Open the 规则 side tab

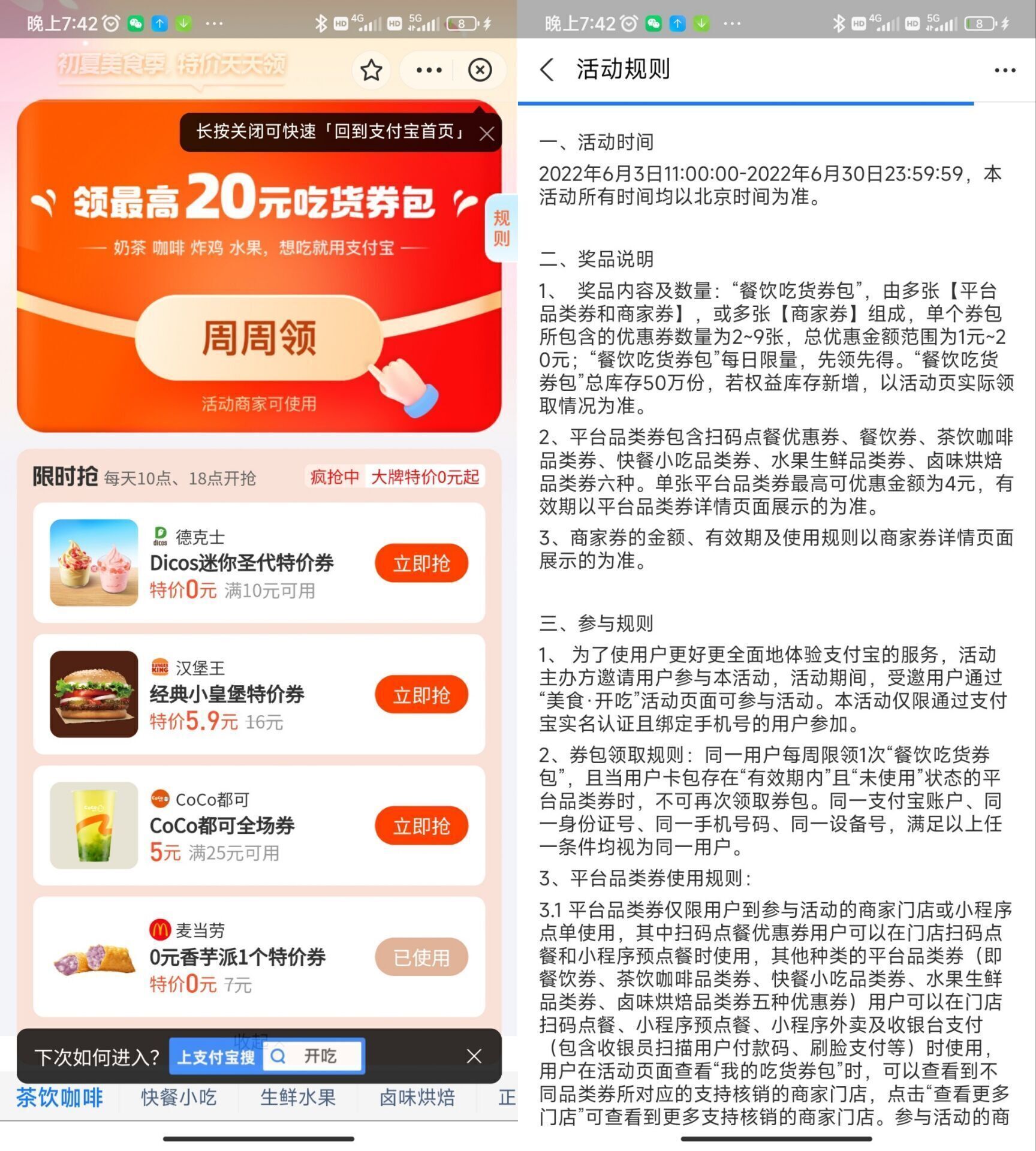(501, 228)
